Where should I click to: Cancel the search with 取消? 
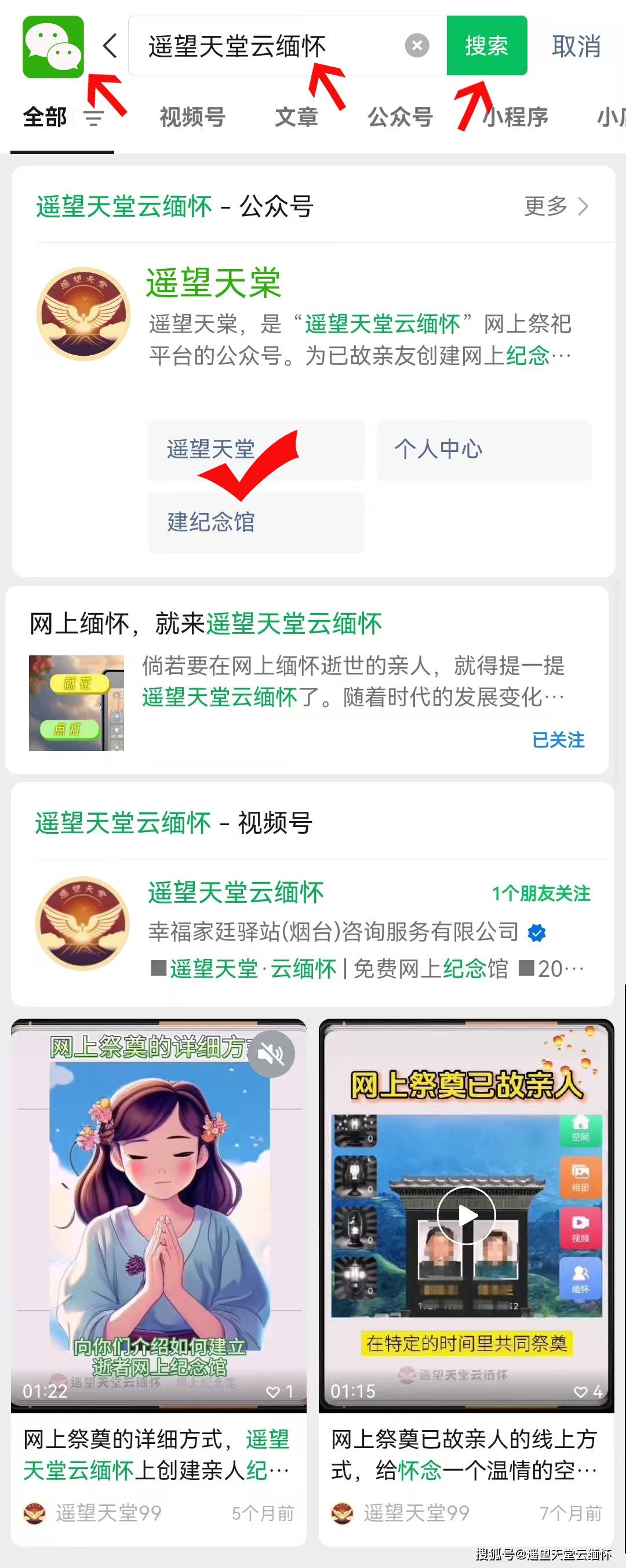[576, 46]
